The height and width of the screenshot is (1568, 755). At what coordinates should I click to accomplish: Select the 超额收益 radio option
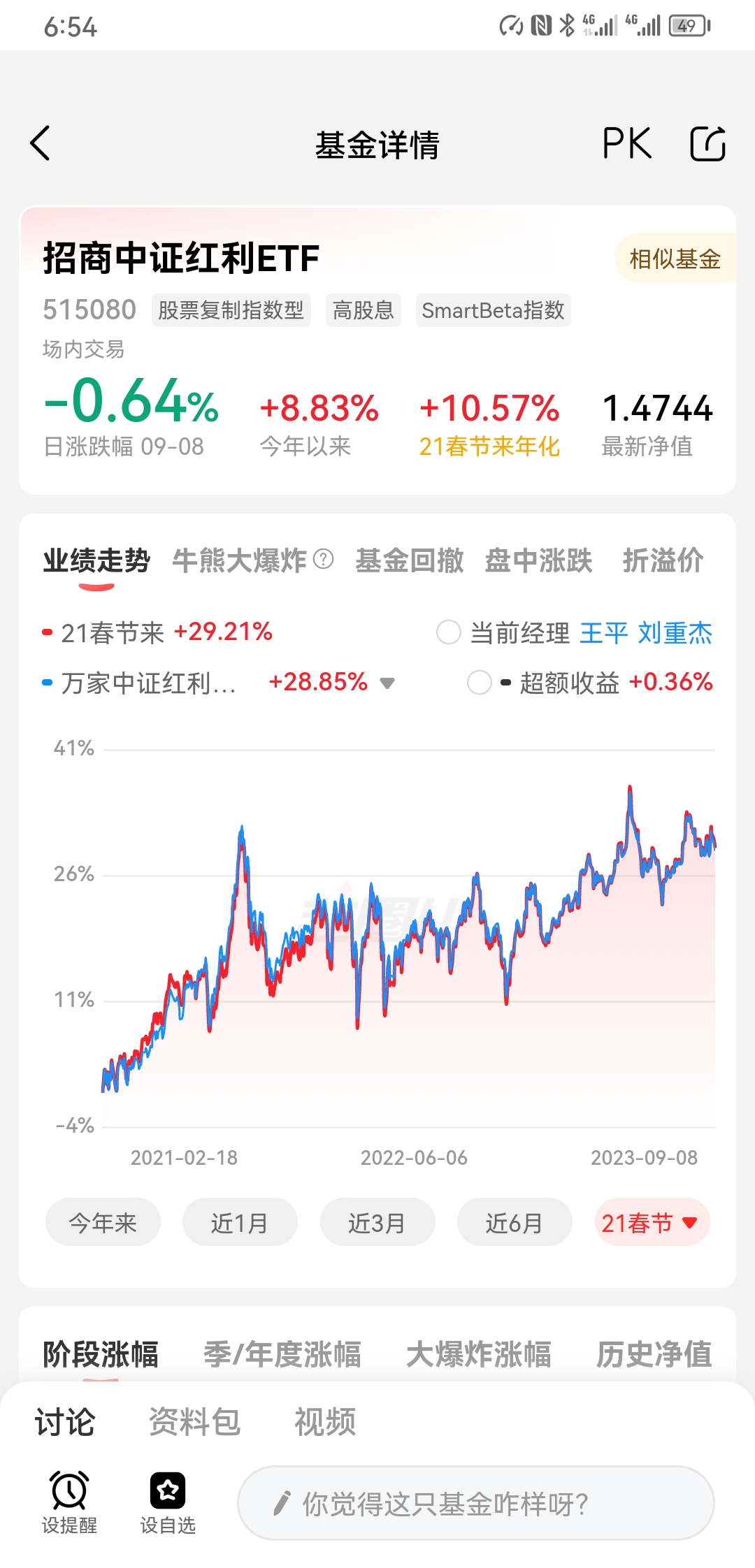(480, 682)
